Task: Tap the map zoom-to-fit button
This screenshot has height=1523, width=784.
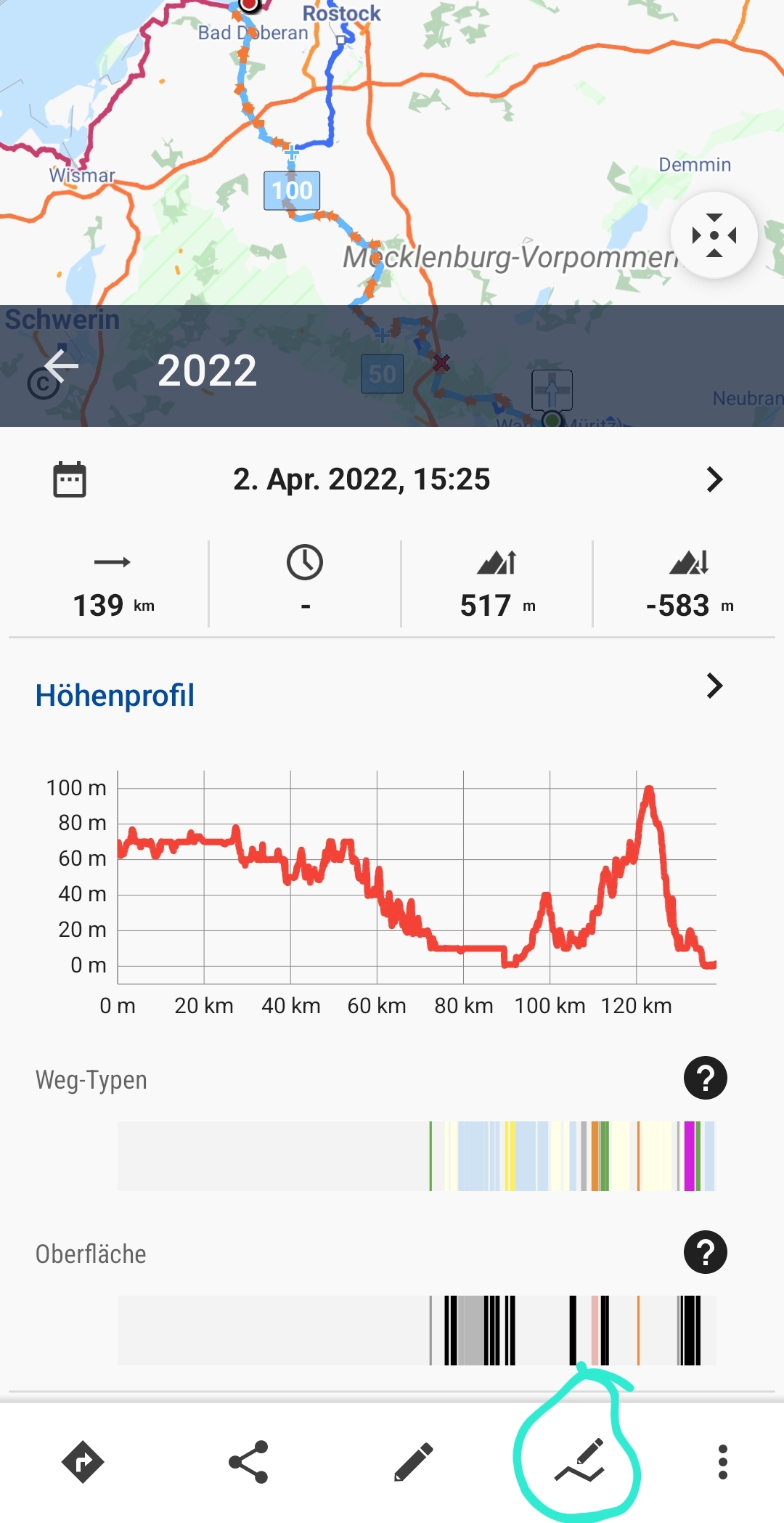Action: 714,235
